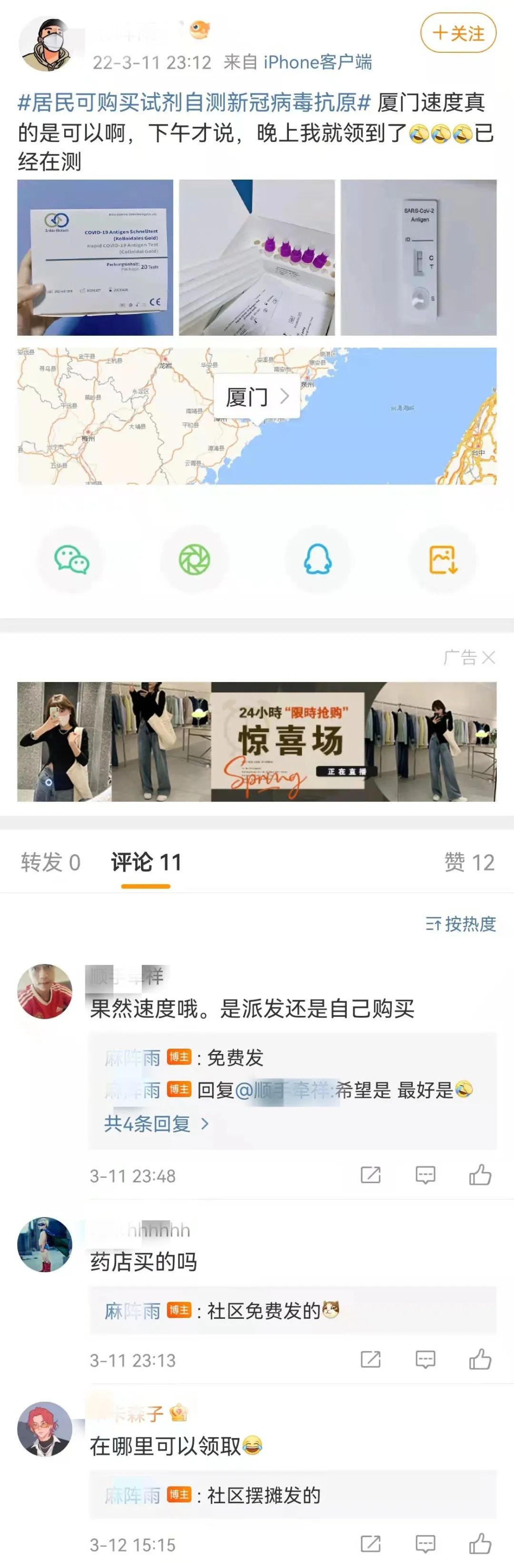514x1568 pixels.
Task: Save the post as an image
Action: pos(443,559)
